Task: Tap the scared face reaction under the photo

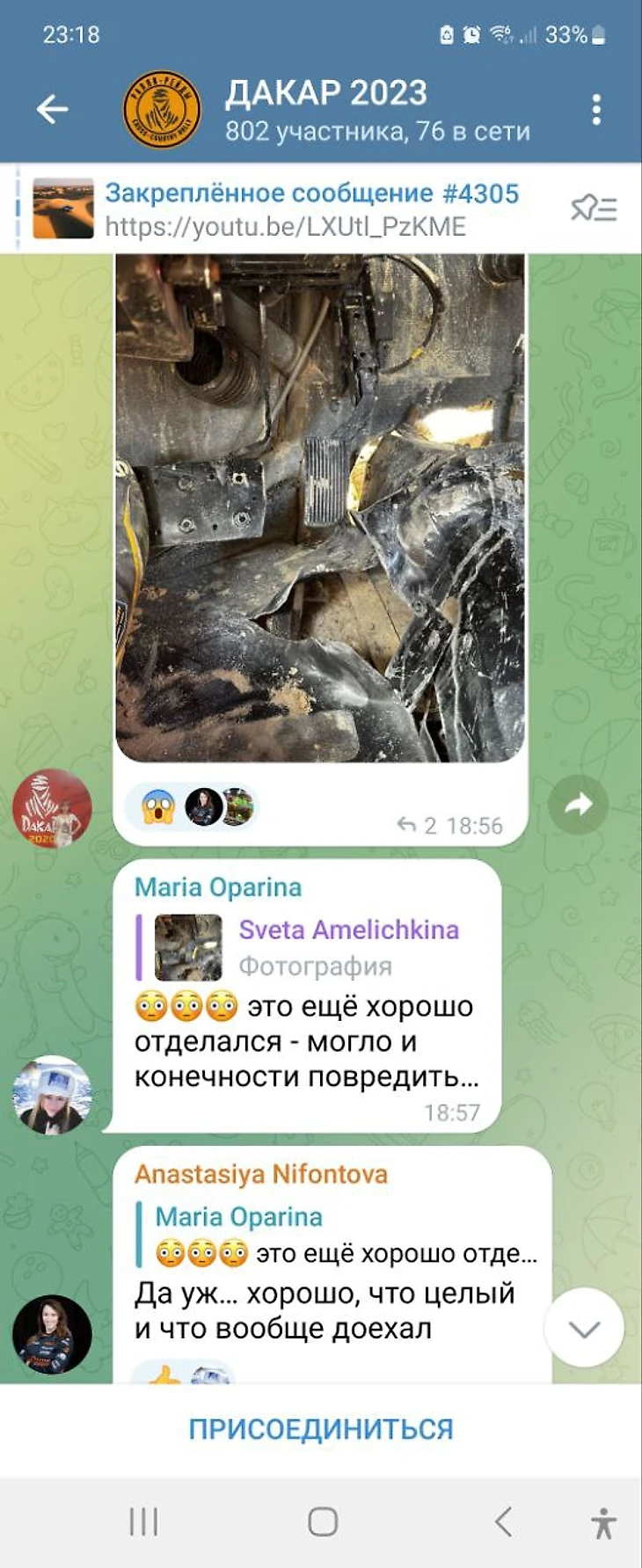Action: pos(159,806)
